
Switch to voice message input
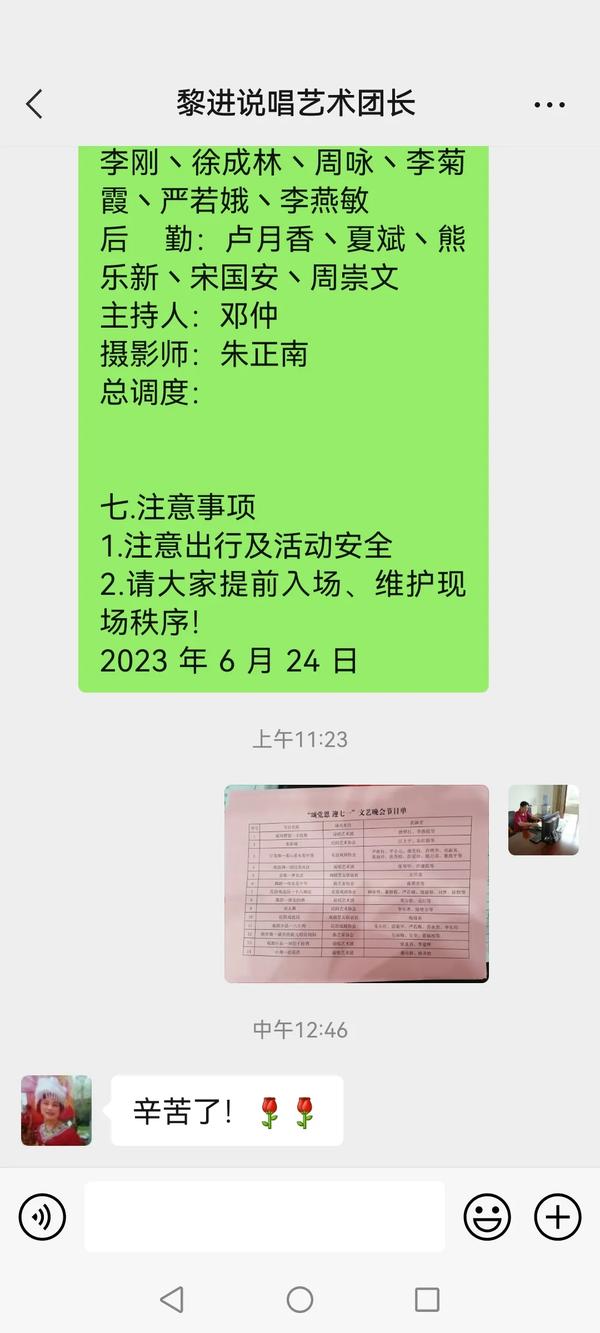pyautogui.click(x=42, y=1217)
